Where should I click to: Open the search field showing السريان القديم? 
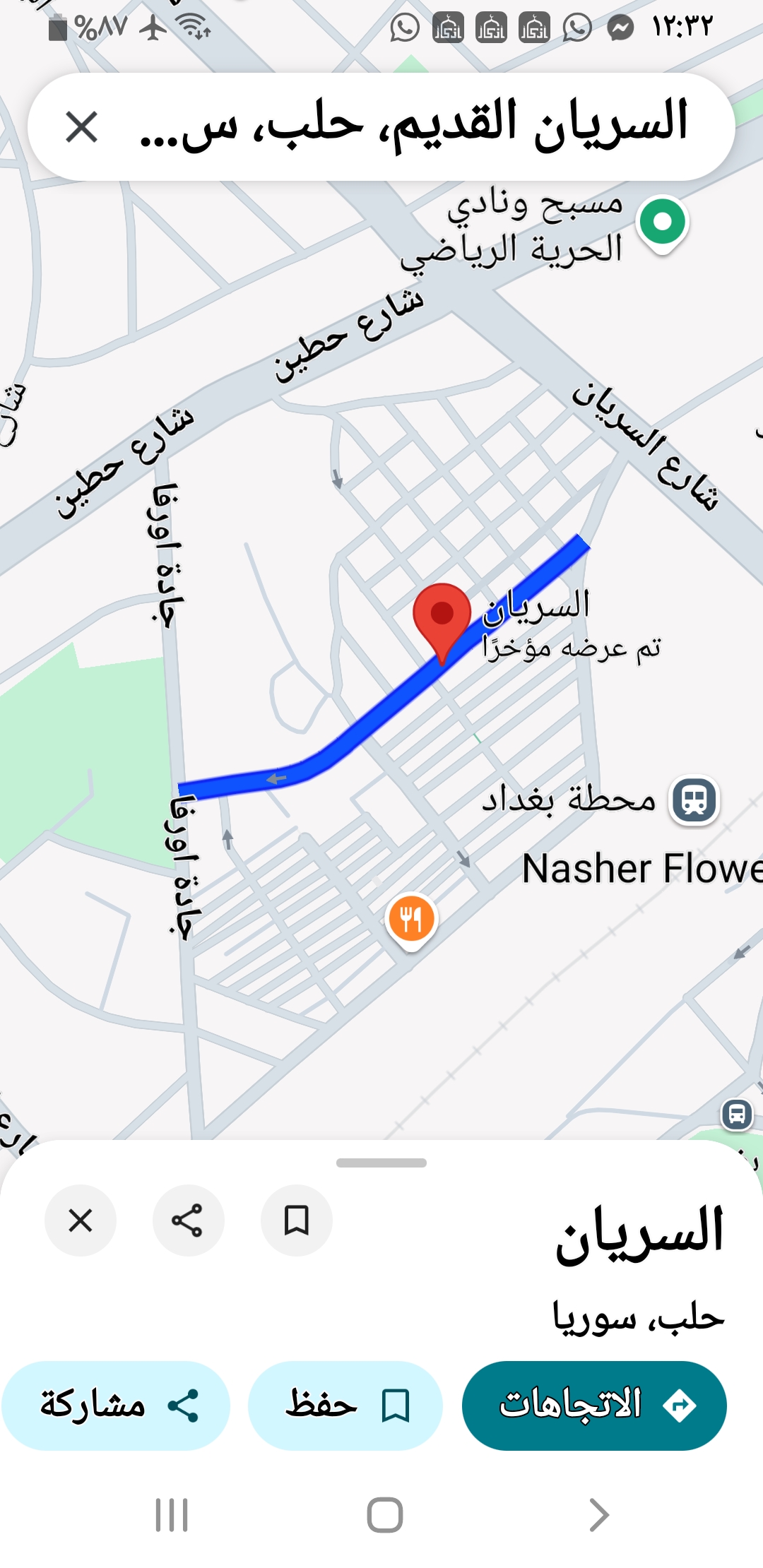[x=413, y=127]
